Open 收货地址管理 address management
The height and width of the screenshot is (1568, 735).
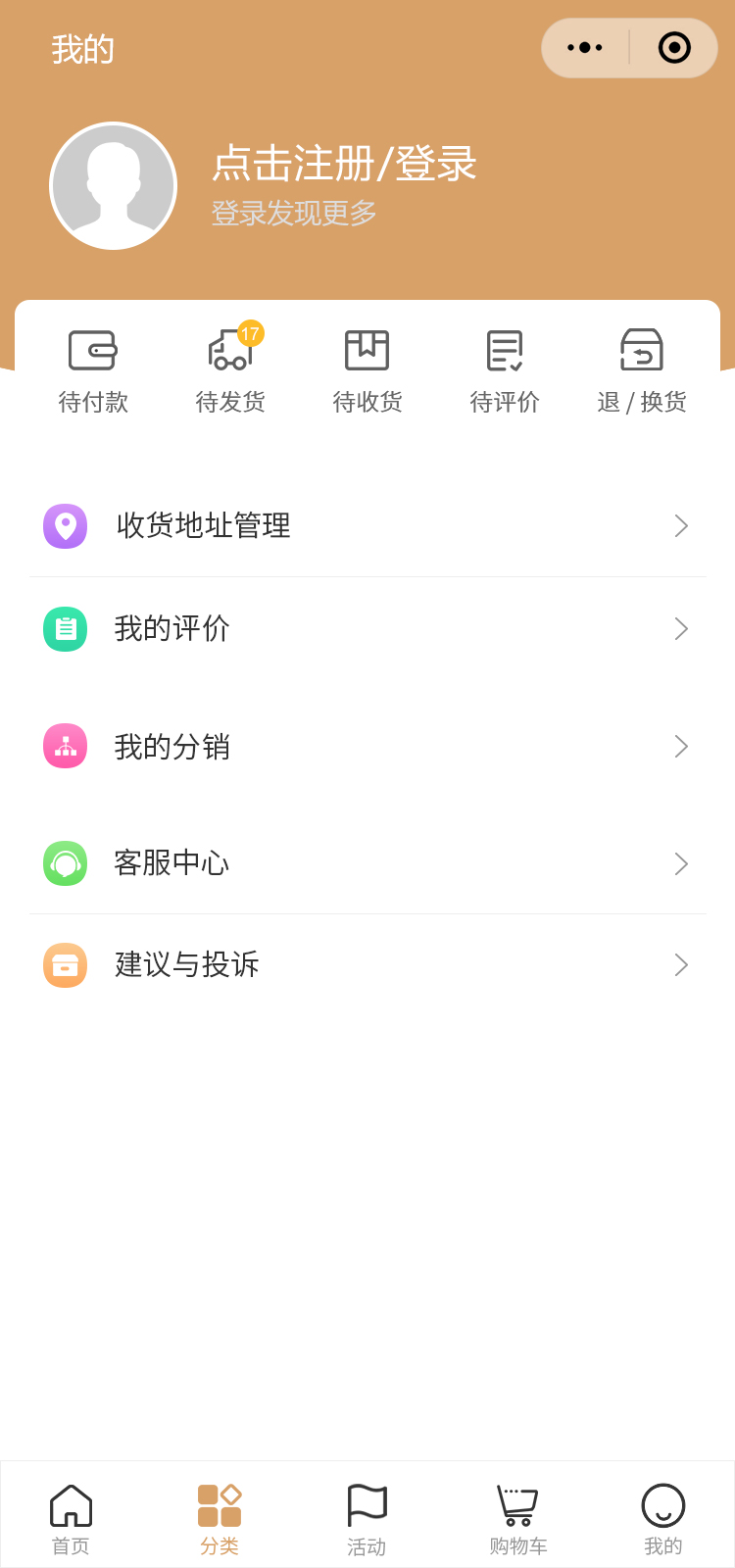367,526
